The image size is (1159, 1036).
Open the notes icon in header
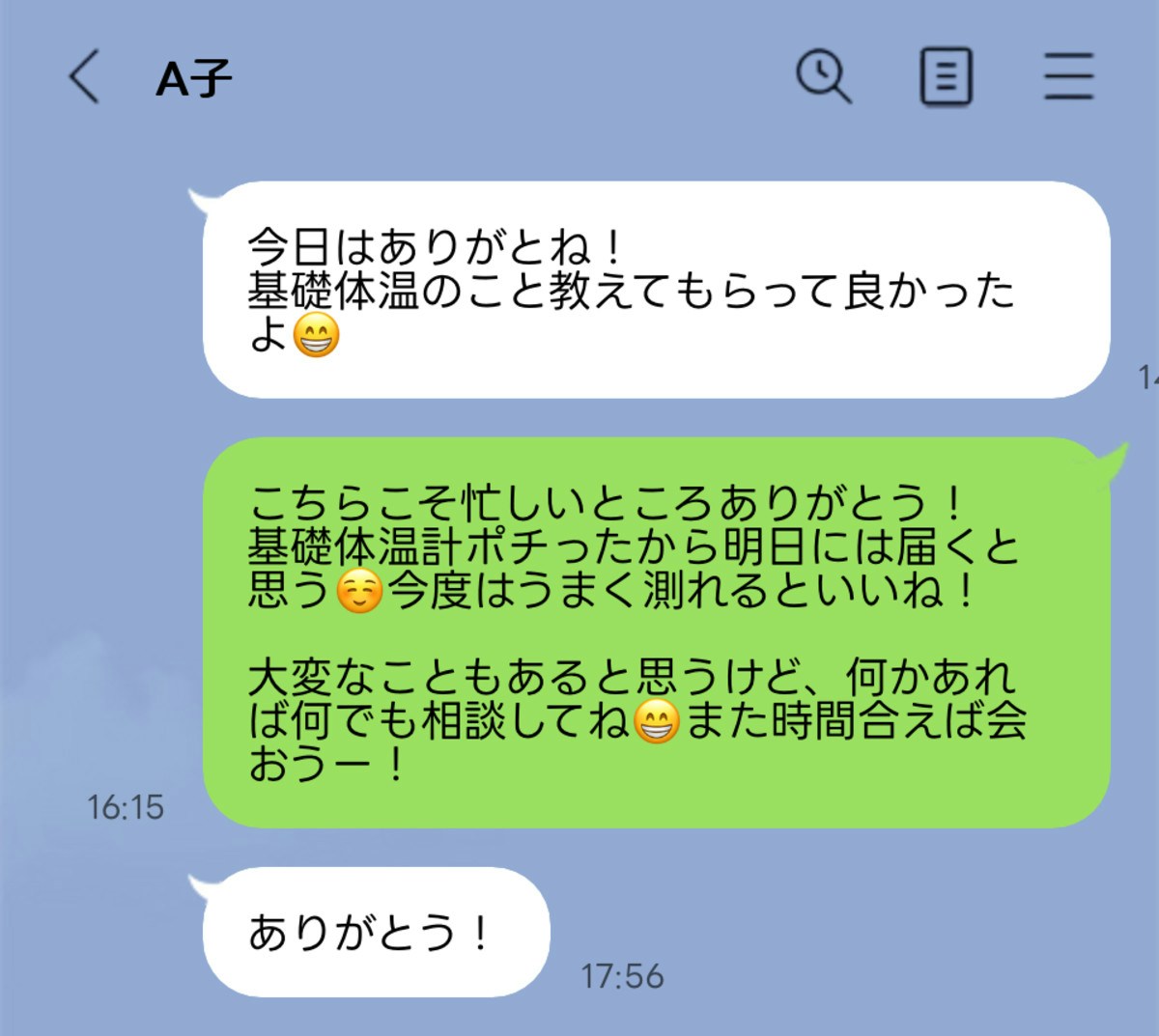tap(945, 76)
